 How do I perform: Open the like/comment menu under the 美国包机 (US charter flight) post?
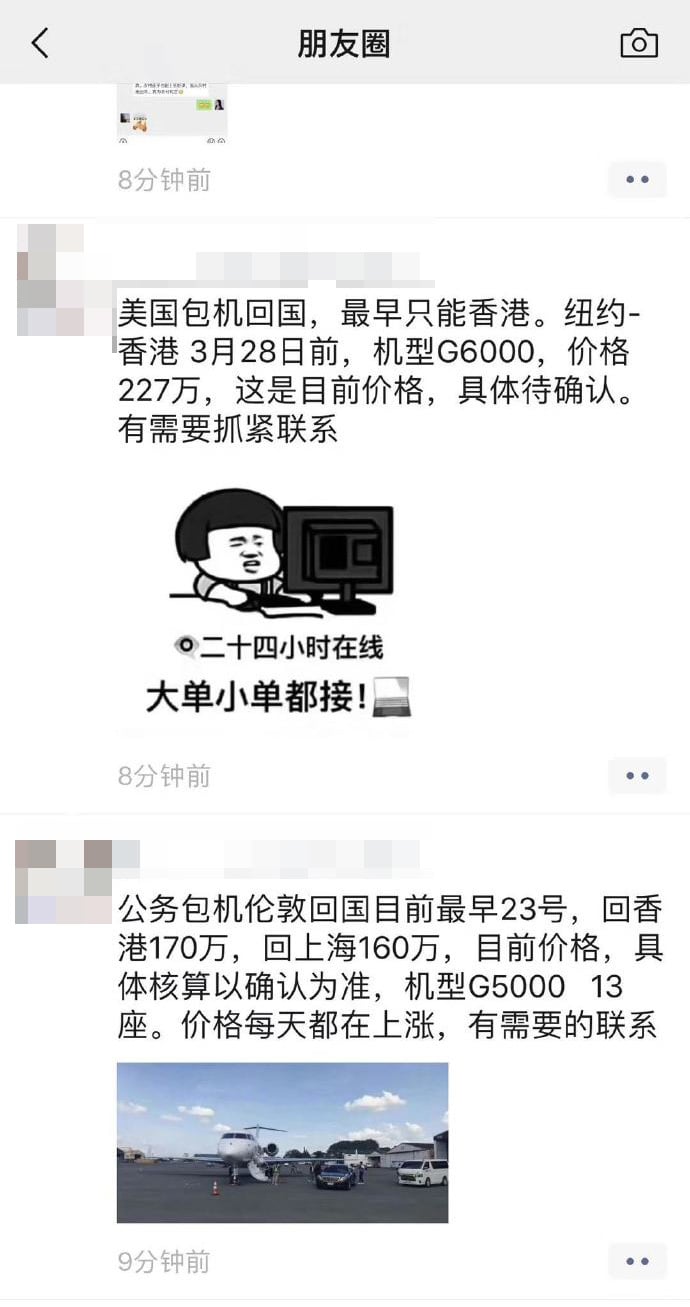click(x=637, y=776)
